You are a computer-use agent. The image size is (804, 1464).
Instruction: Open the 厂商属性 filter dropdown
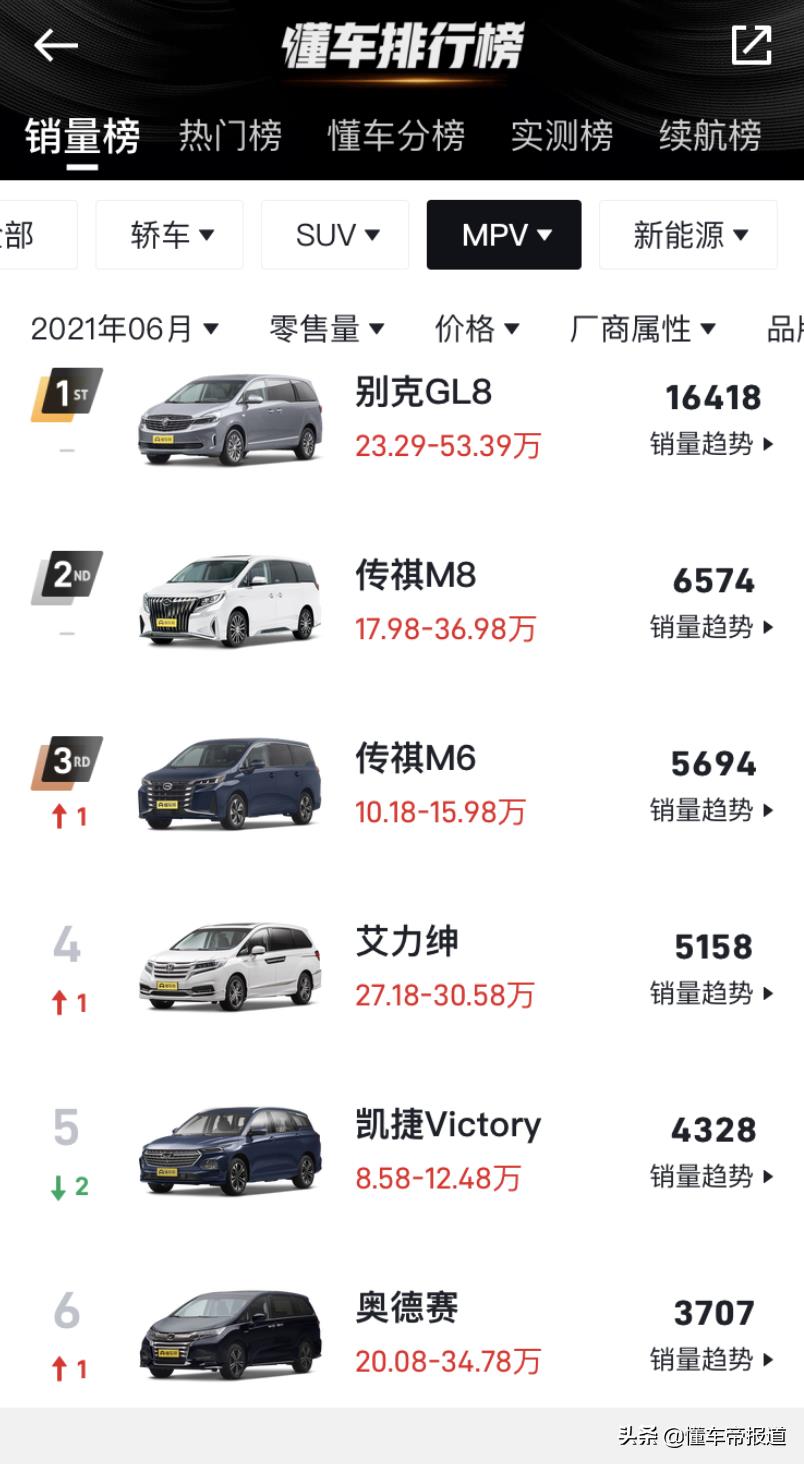click(642, 328)
